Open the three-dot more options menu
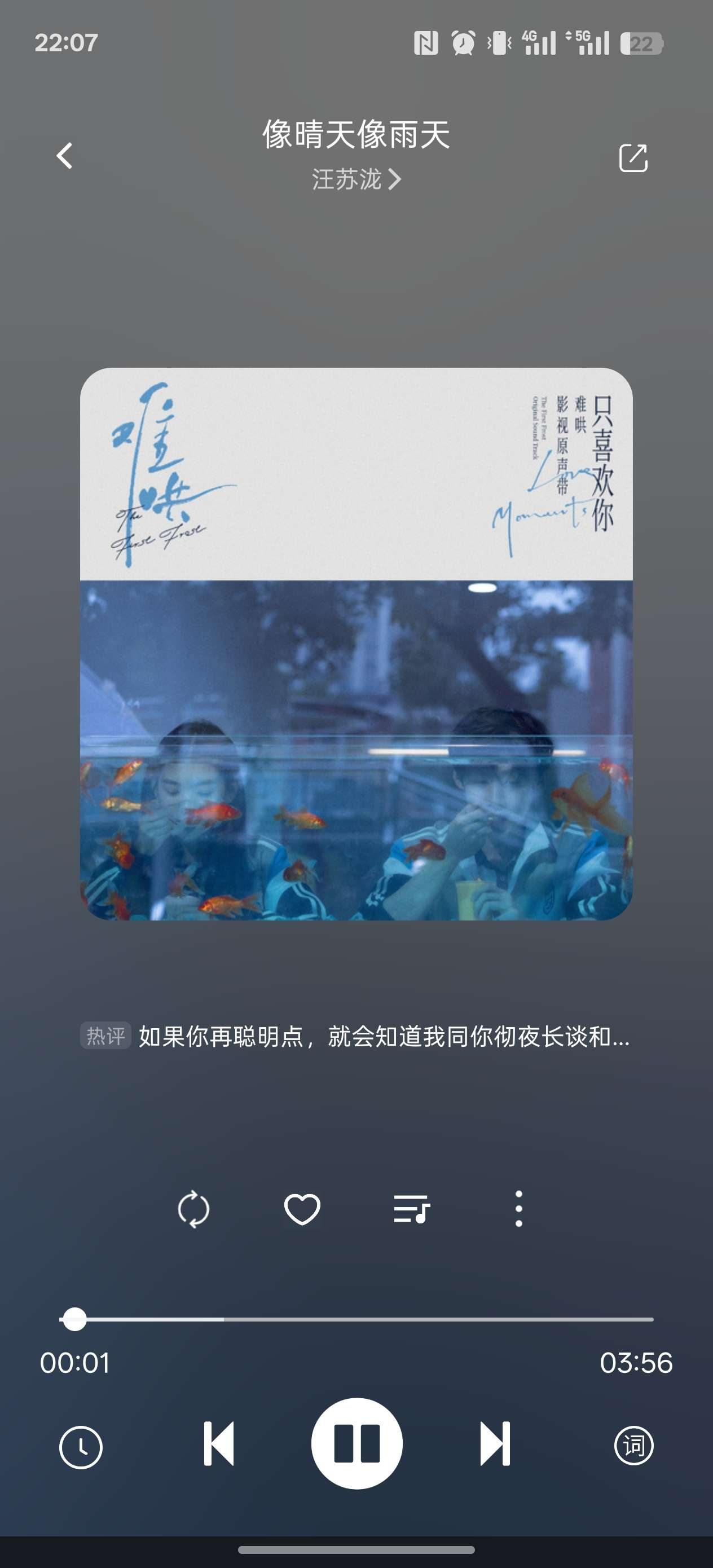Screen dimensions: 713x1568 coord(518,1208)
